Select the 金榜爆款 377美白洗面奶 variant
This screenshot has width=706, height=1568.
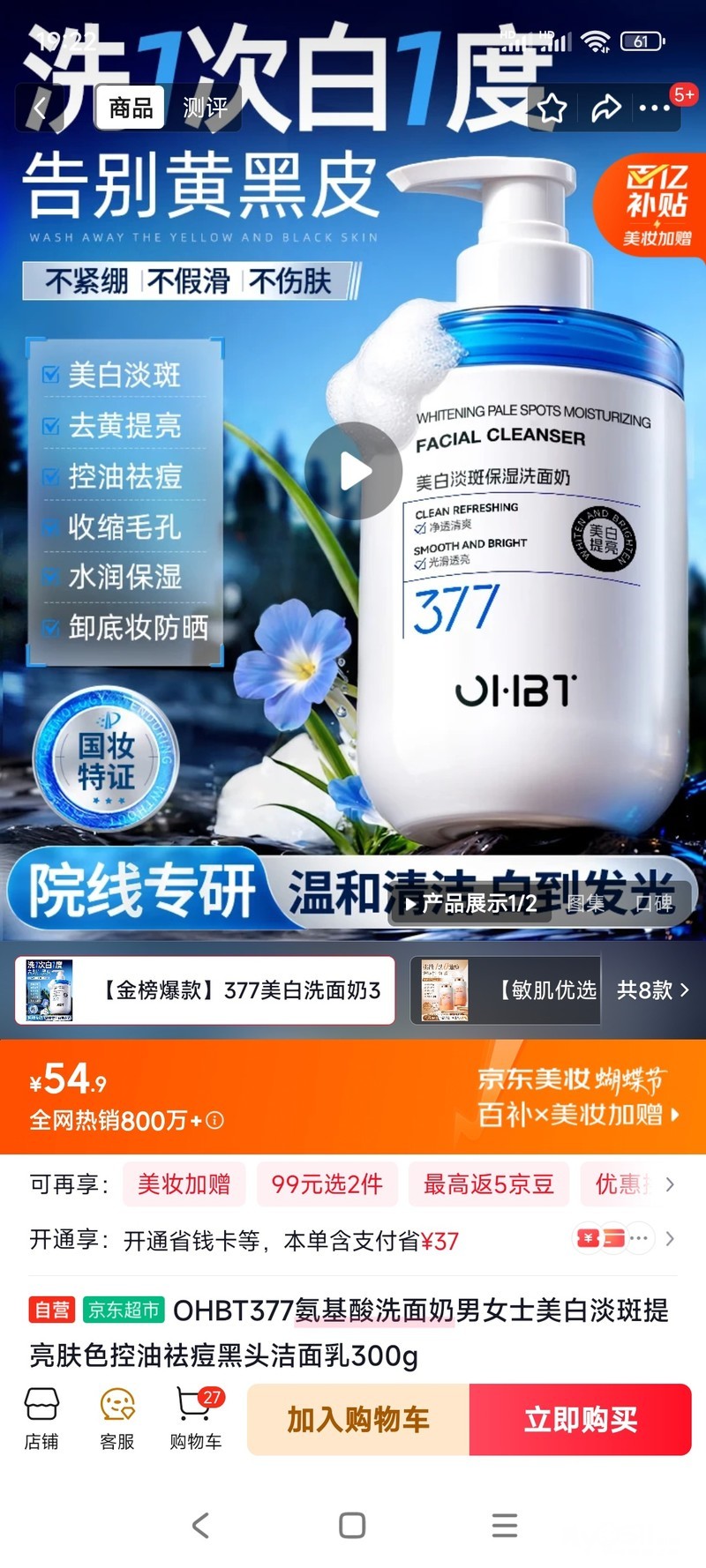point(205,990)
